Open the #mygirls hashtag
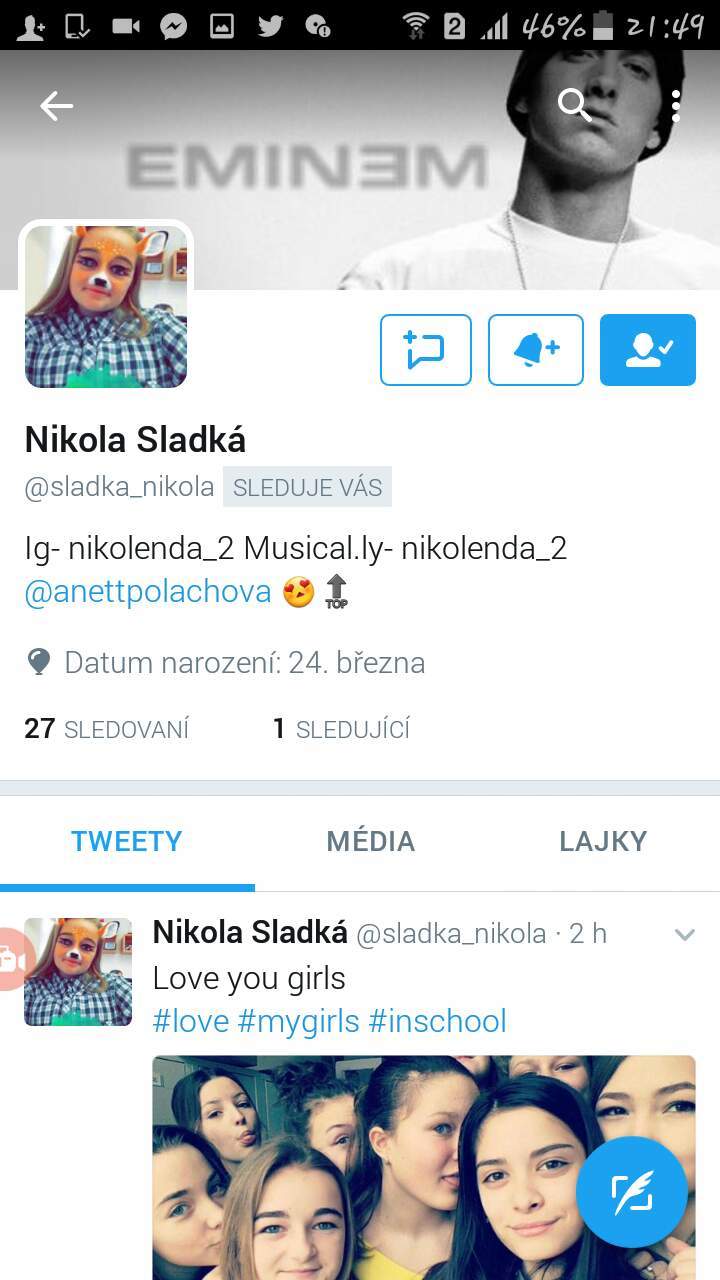Image resolution: width=720 pixels, height=1280 pixels. 299,1021
